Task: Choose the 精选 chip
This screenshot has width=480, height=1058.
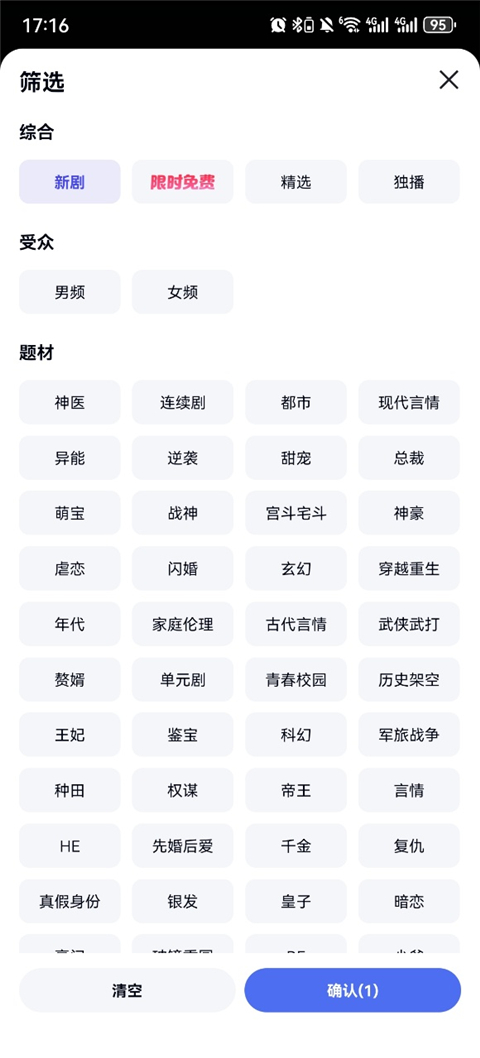Action: [x=296, y=182]
